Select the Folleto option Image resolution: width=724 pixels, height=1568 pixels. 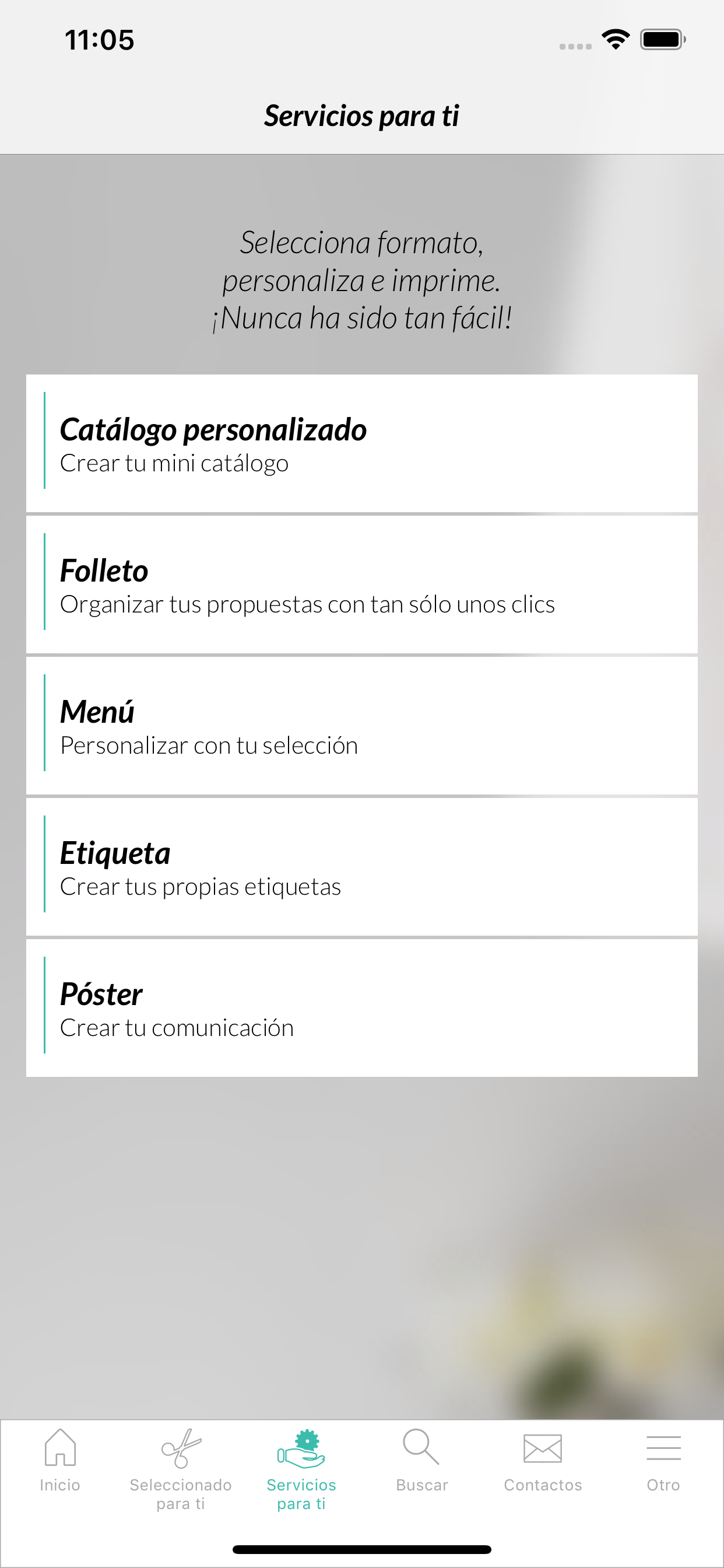click(361, 584)
